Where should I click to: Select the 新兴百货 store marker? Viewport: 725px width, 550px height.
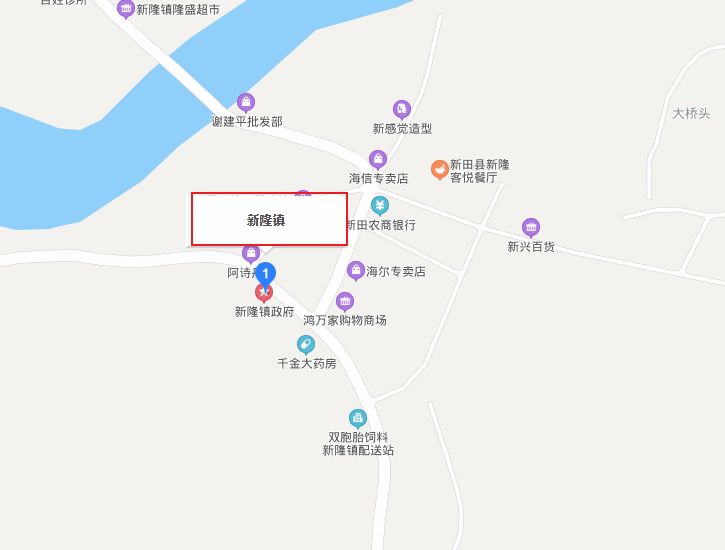(x=531, y=227)
